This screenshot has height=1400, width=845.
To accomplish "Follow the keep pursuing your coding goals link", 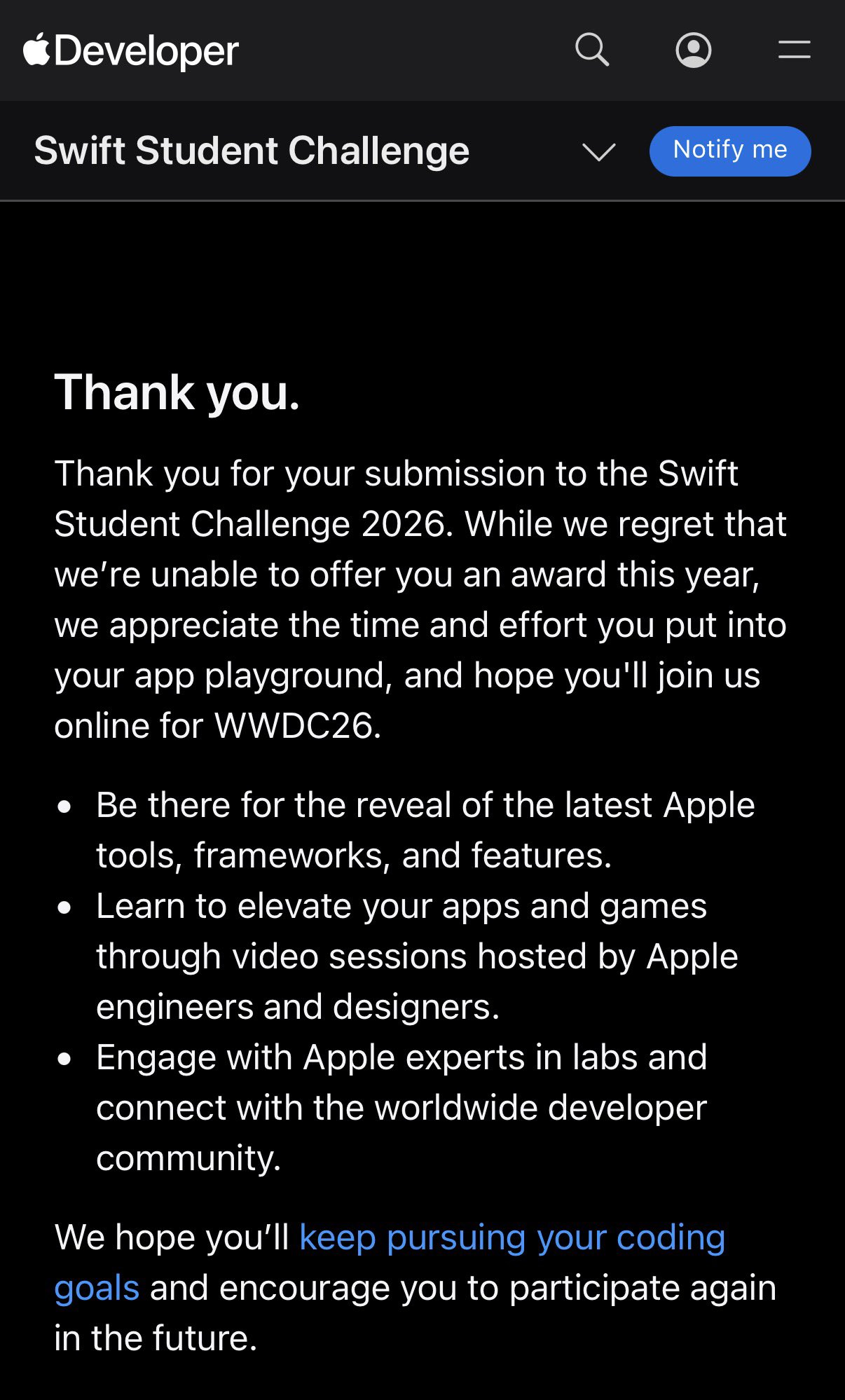I will click(511, 1237).
